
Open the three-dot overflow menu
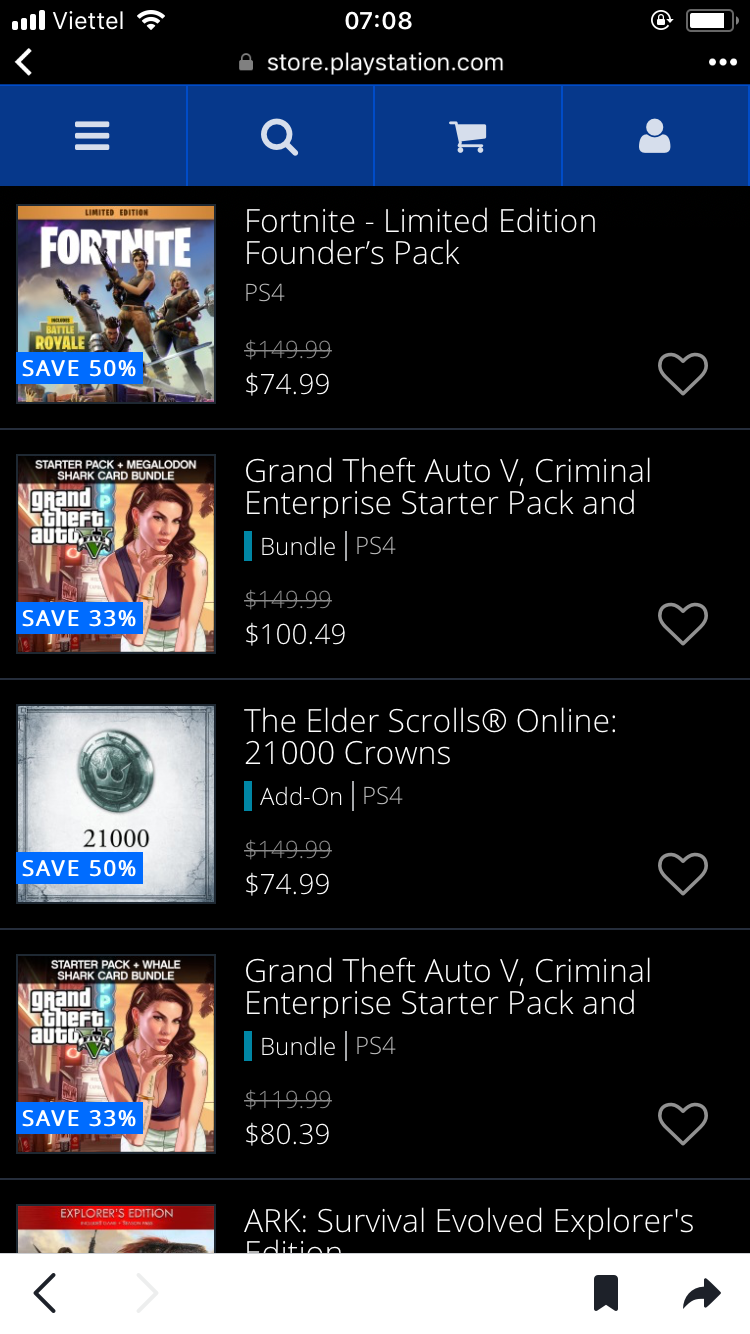tap(722, 62)
